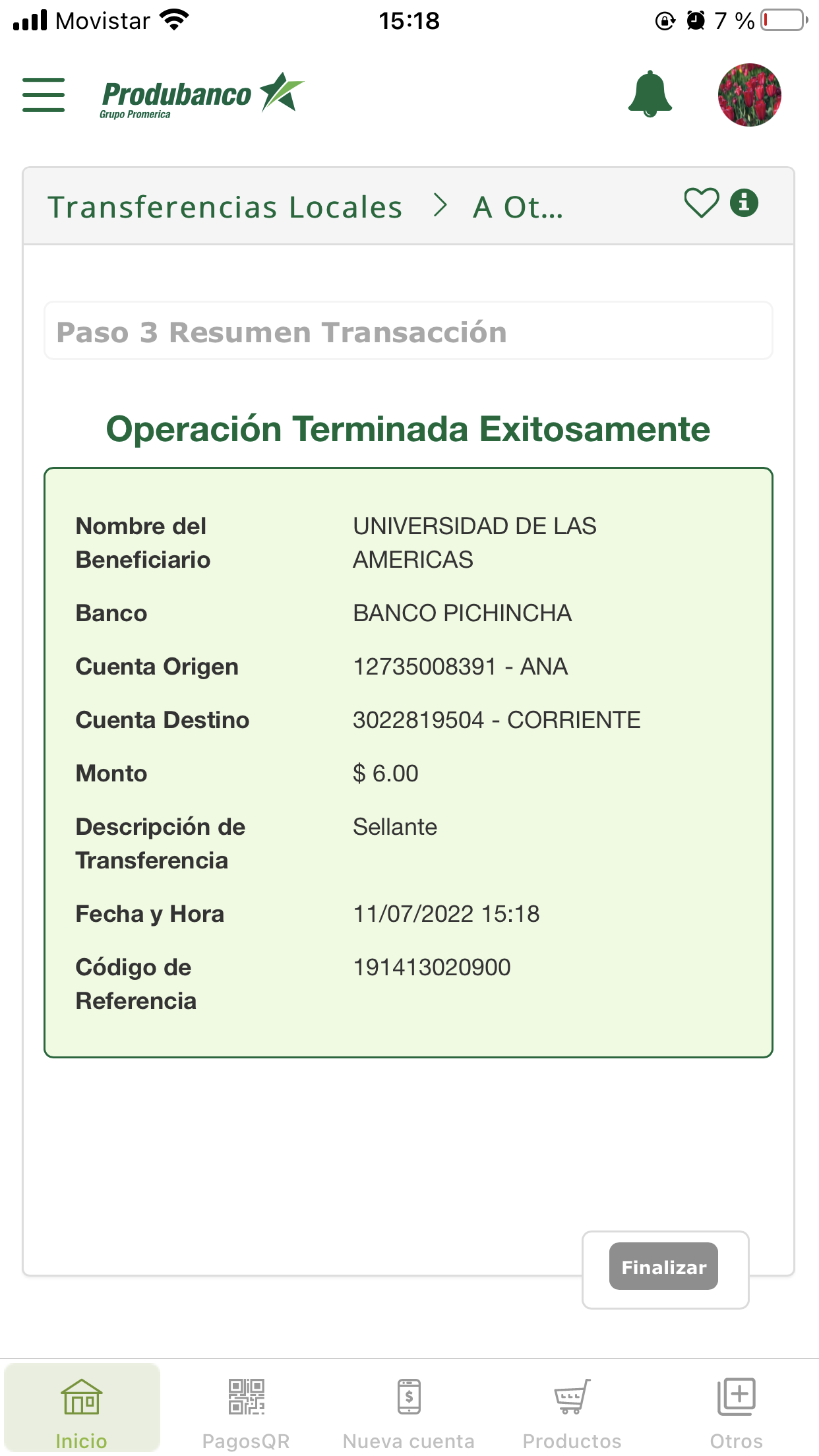Open the notifications bell

(x=650, y=94)
